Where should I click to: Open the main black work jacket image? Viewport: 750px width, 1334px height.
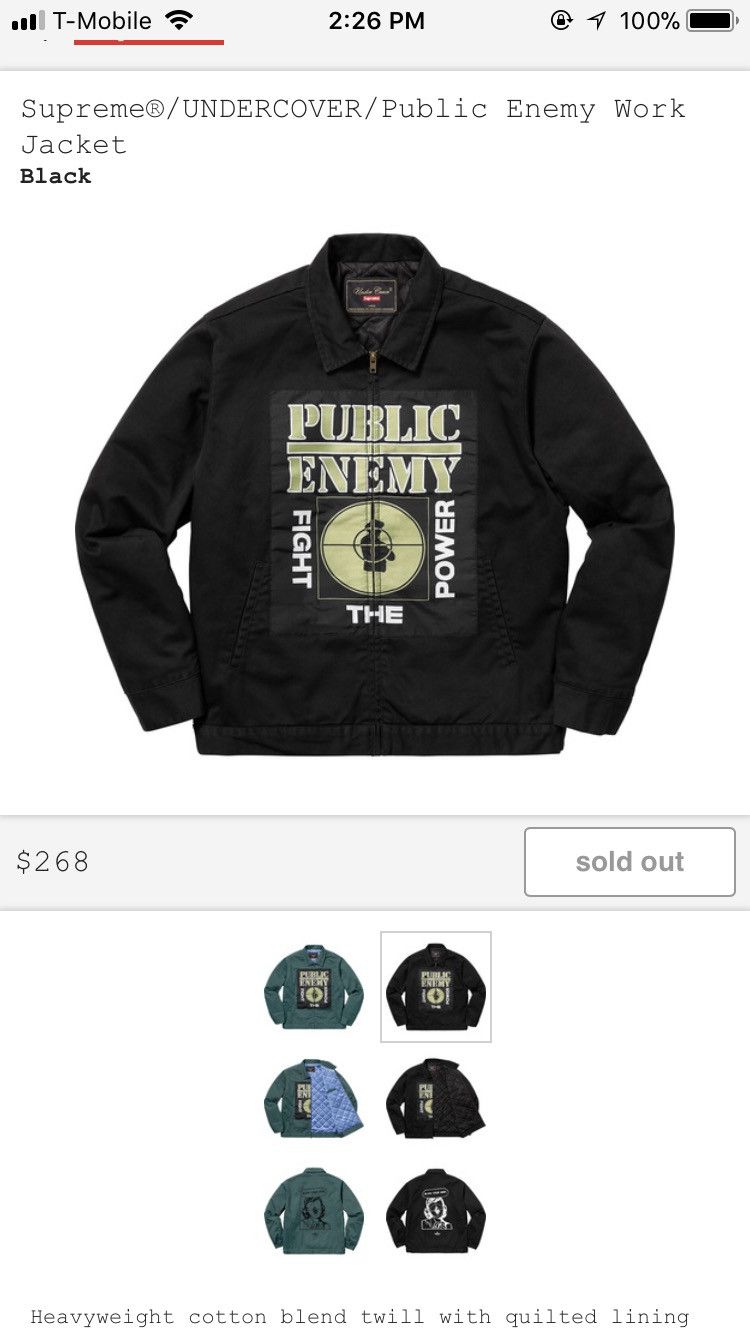[x=375, y=495]
